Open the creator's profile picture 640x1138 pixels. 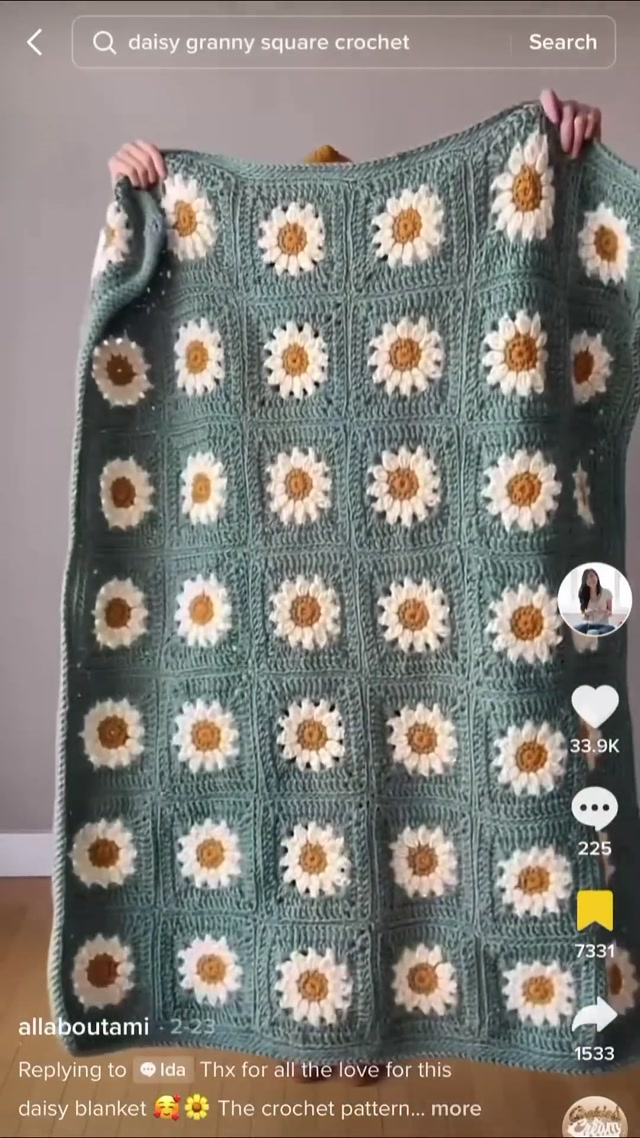click(594, 600)
